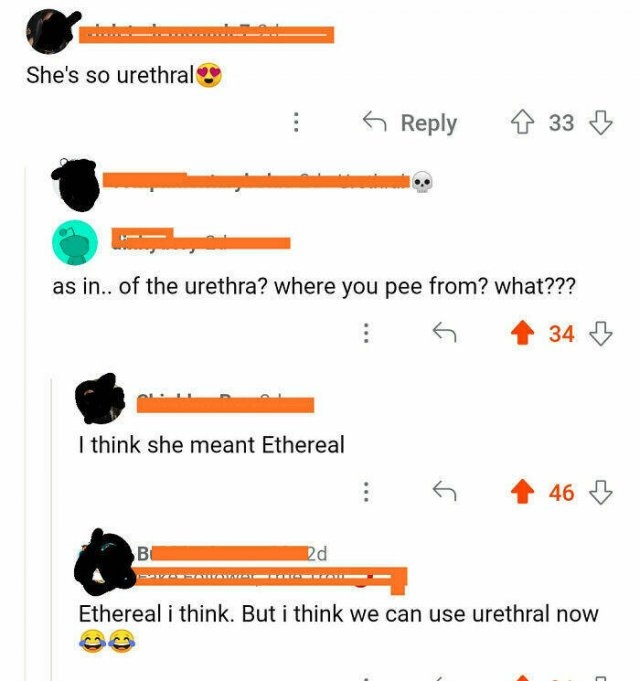Screen dimensions: 640x681
Task: Downvote the 'She's so urethral' comment
Action: pos(600,123)
